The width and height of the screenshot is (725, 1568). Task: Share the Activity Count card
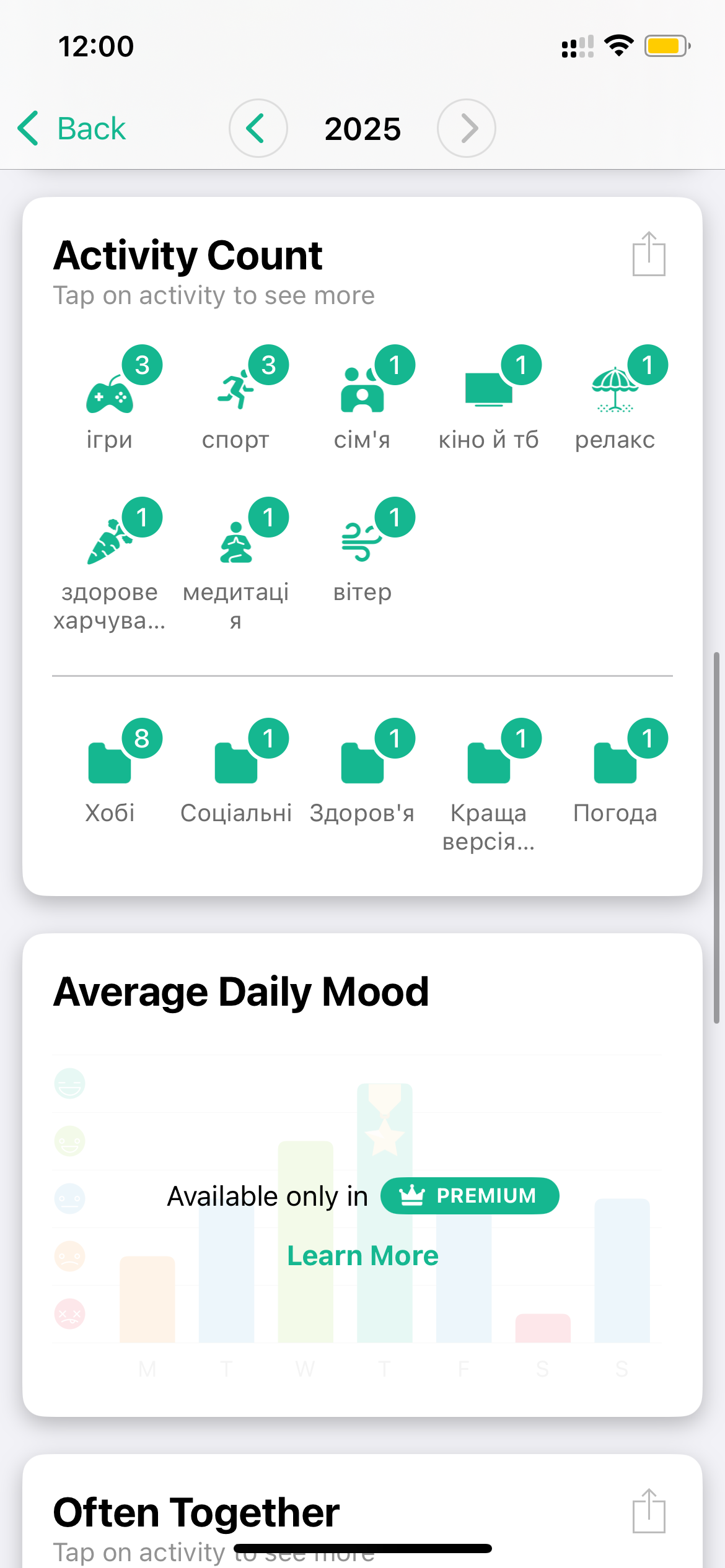click(x=649, y=254)
